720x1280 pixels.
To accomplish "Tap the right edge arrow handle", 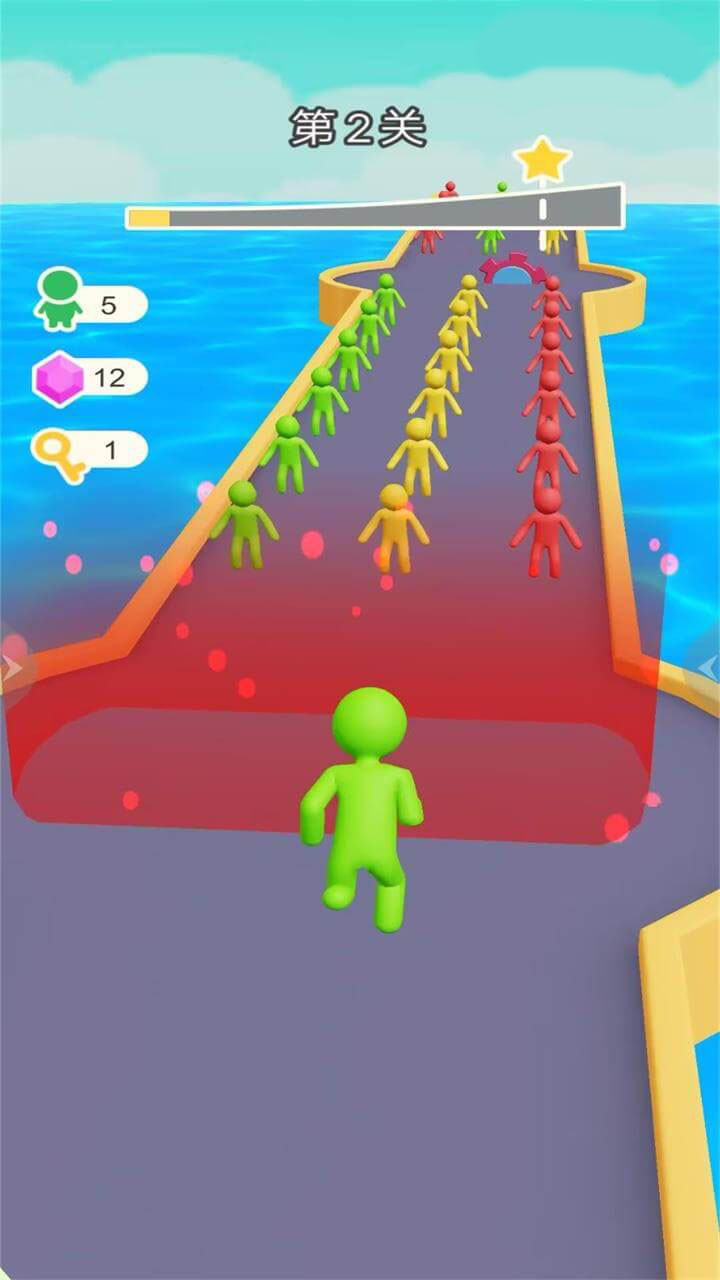I will tap(708, 667).
